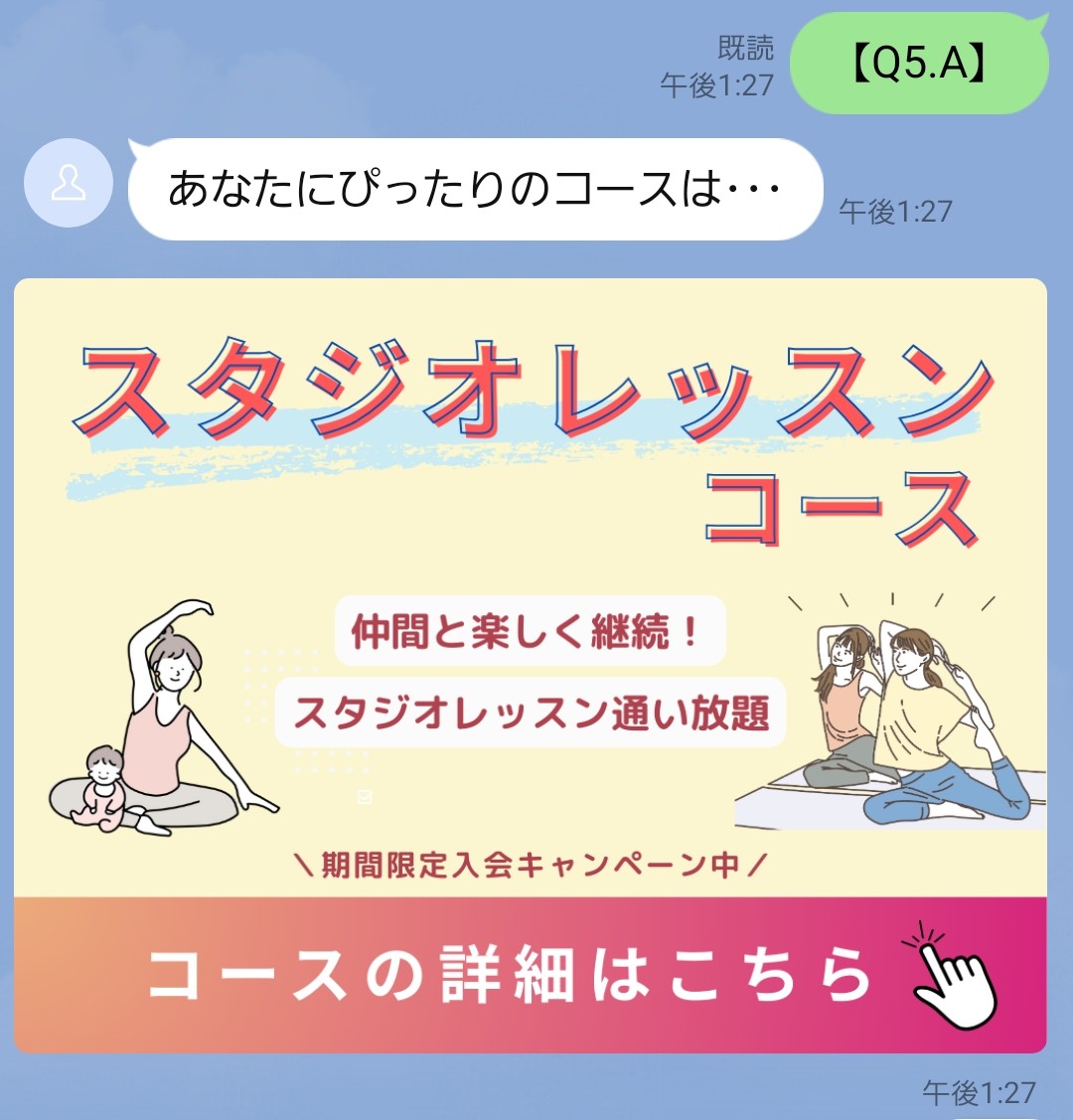
Task: Open the sender's profile avatar
Action: pyautogui.click(x=68, y=184)
